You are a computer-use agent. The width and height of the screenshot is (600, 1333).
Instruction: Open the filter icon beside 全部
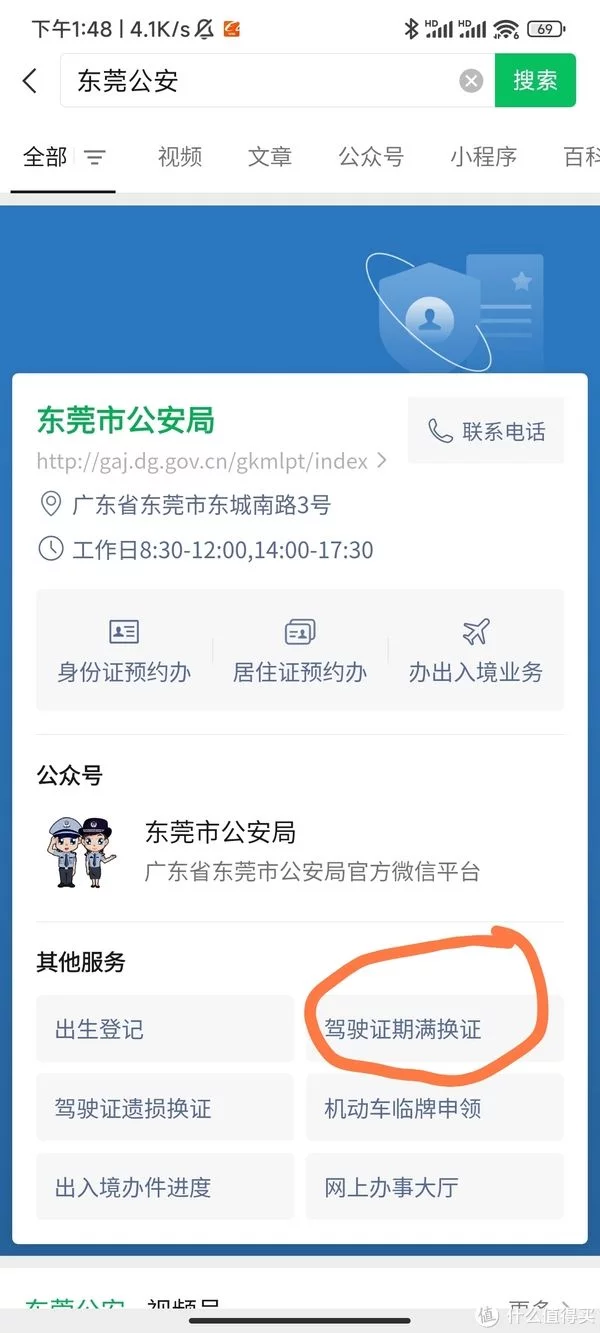(95, 158)
